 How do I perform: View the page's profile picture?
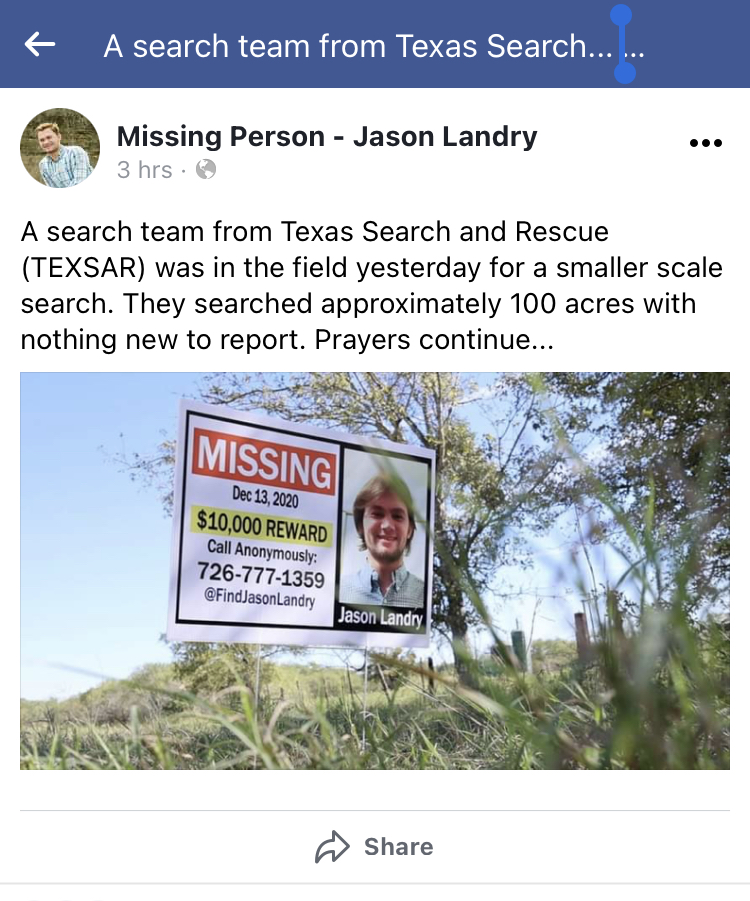click(60, 148)
